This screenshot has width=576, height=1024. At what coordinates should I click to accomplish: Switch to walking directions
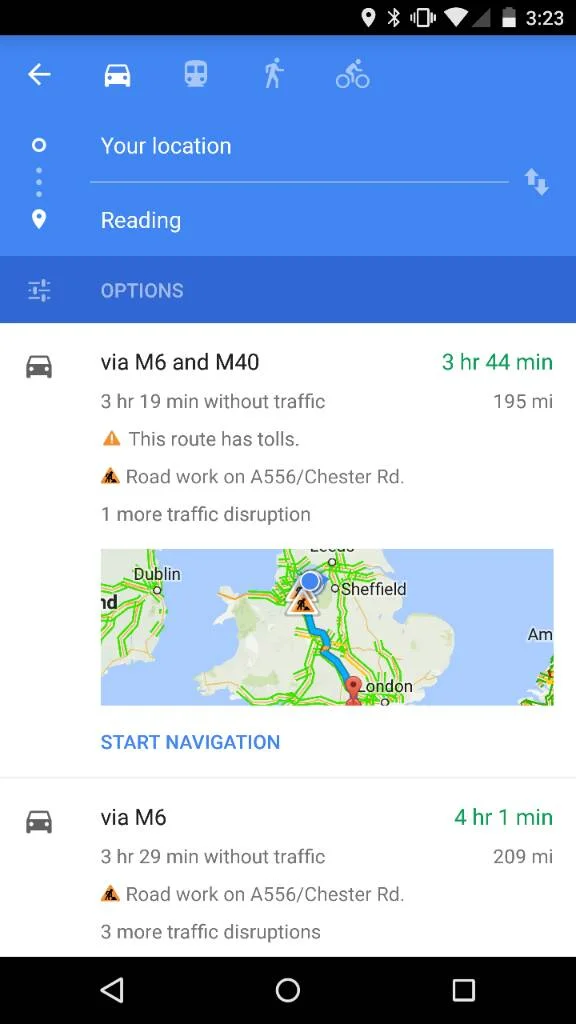(x=274, y=73)
